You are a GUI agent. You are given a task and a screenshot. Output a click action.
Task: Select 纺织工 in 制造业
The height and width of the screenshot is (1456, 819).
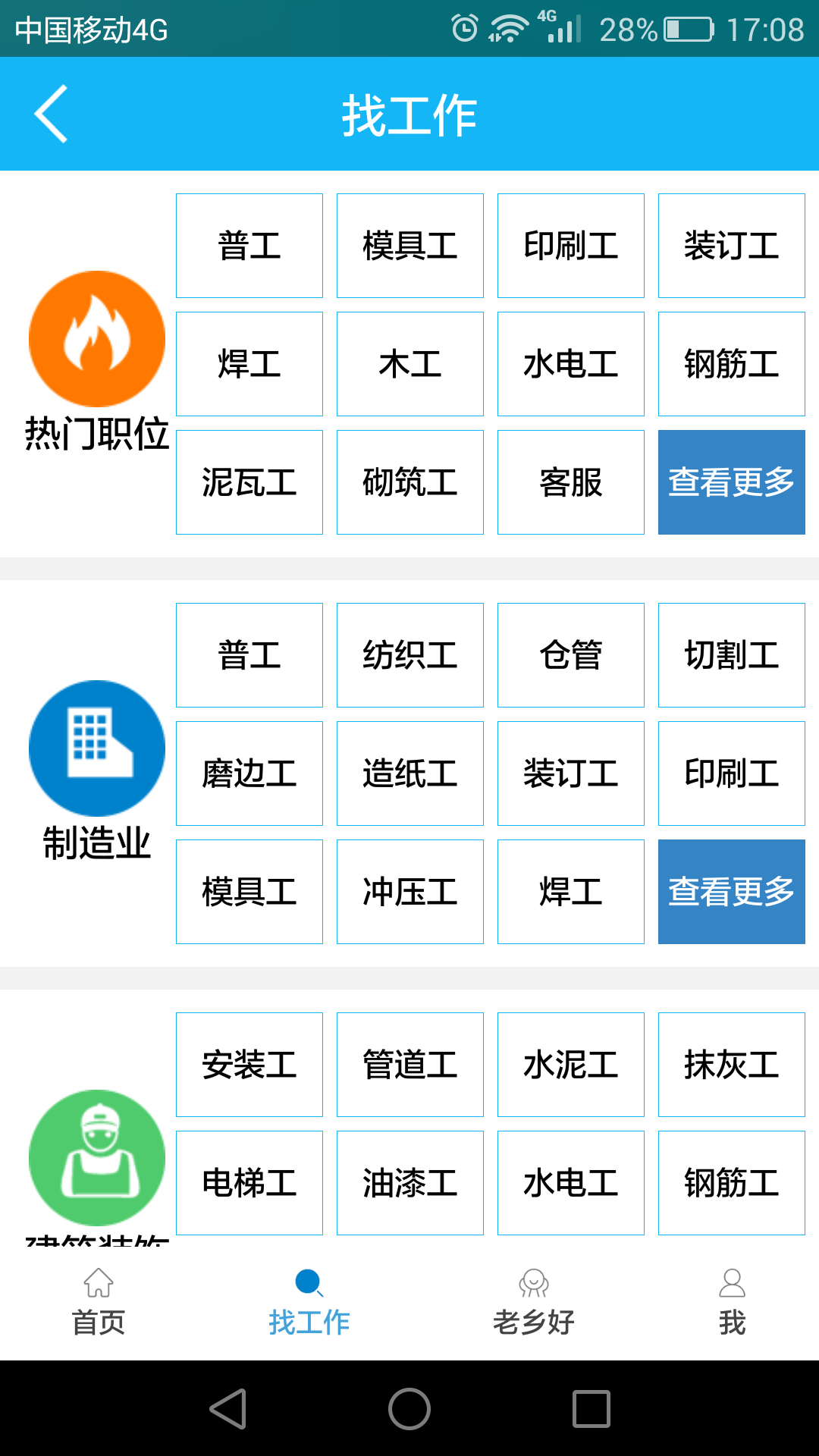[410, 655]
